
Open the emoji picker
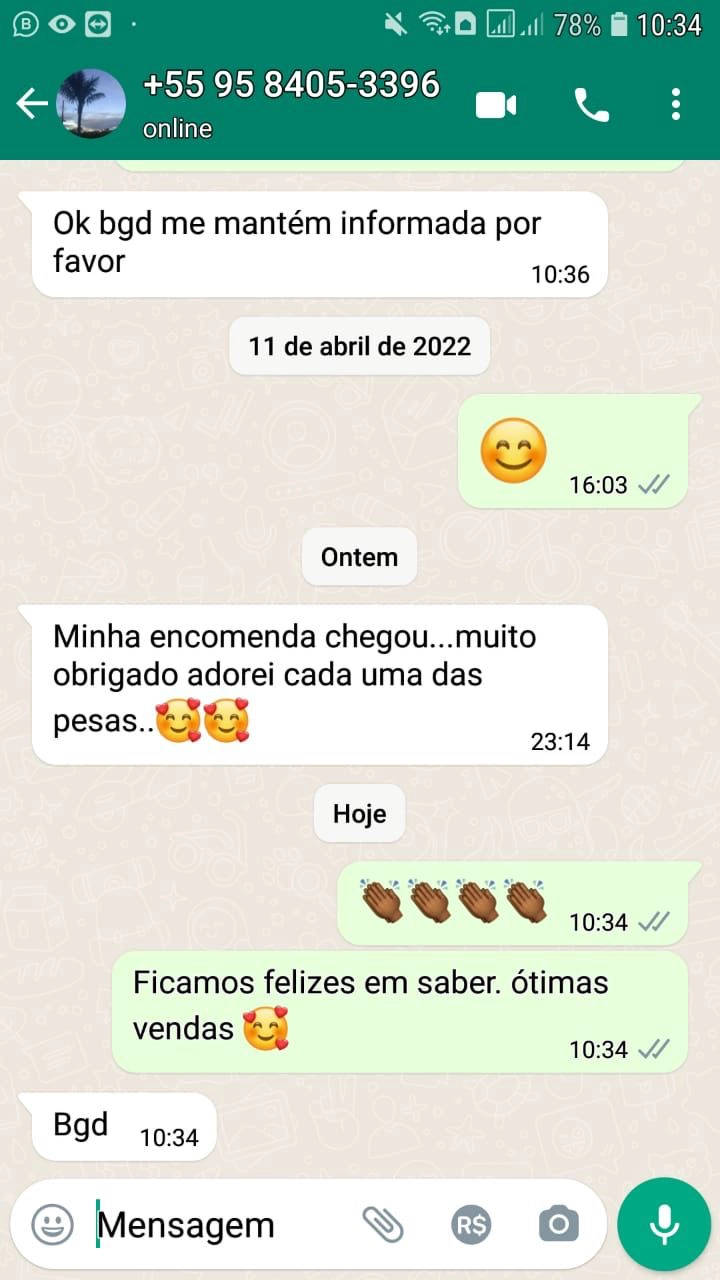click(x=52, y=1224)
